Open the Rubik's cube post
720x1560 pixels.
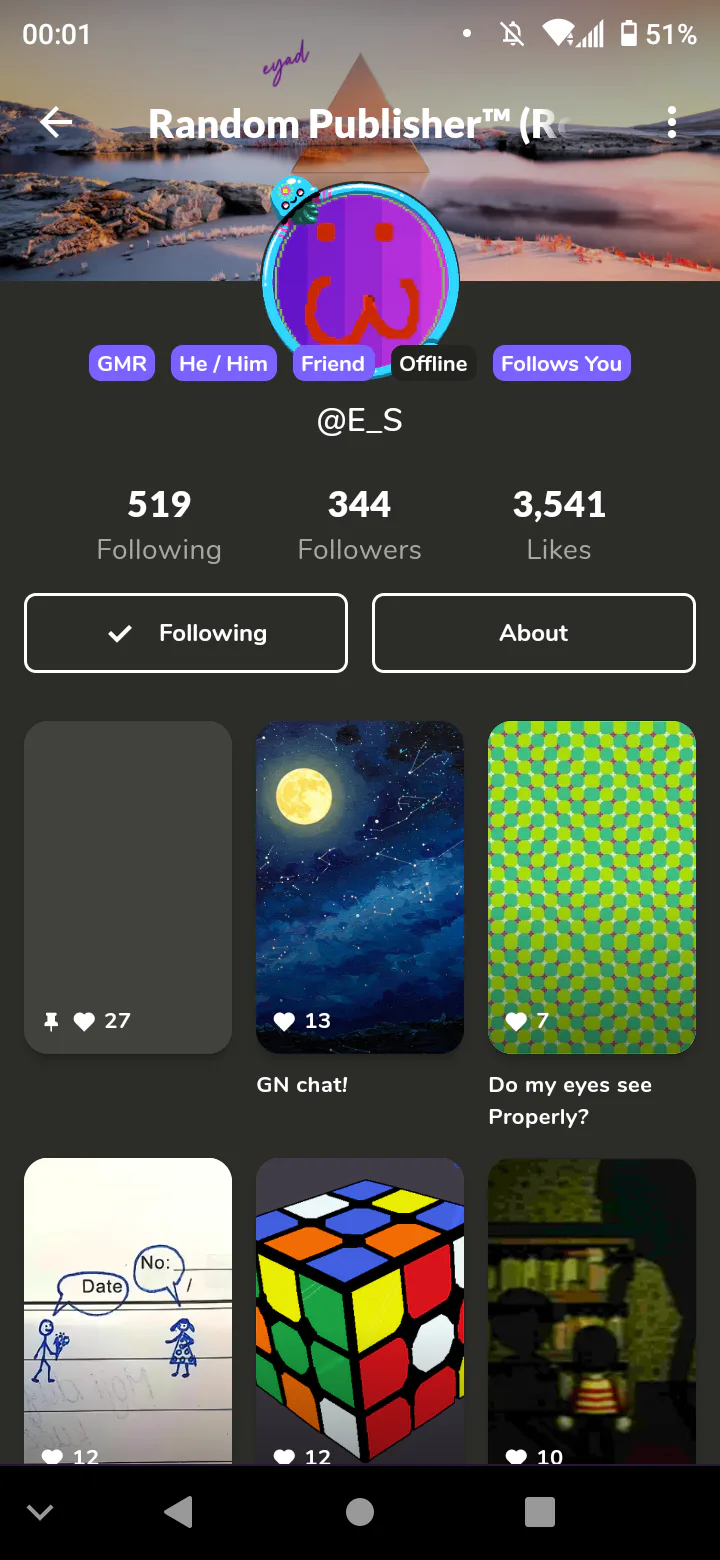[360, 1310]
